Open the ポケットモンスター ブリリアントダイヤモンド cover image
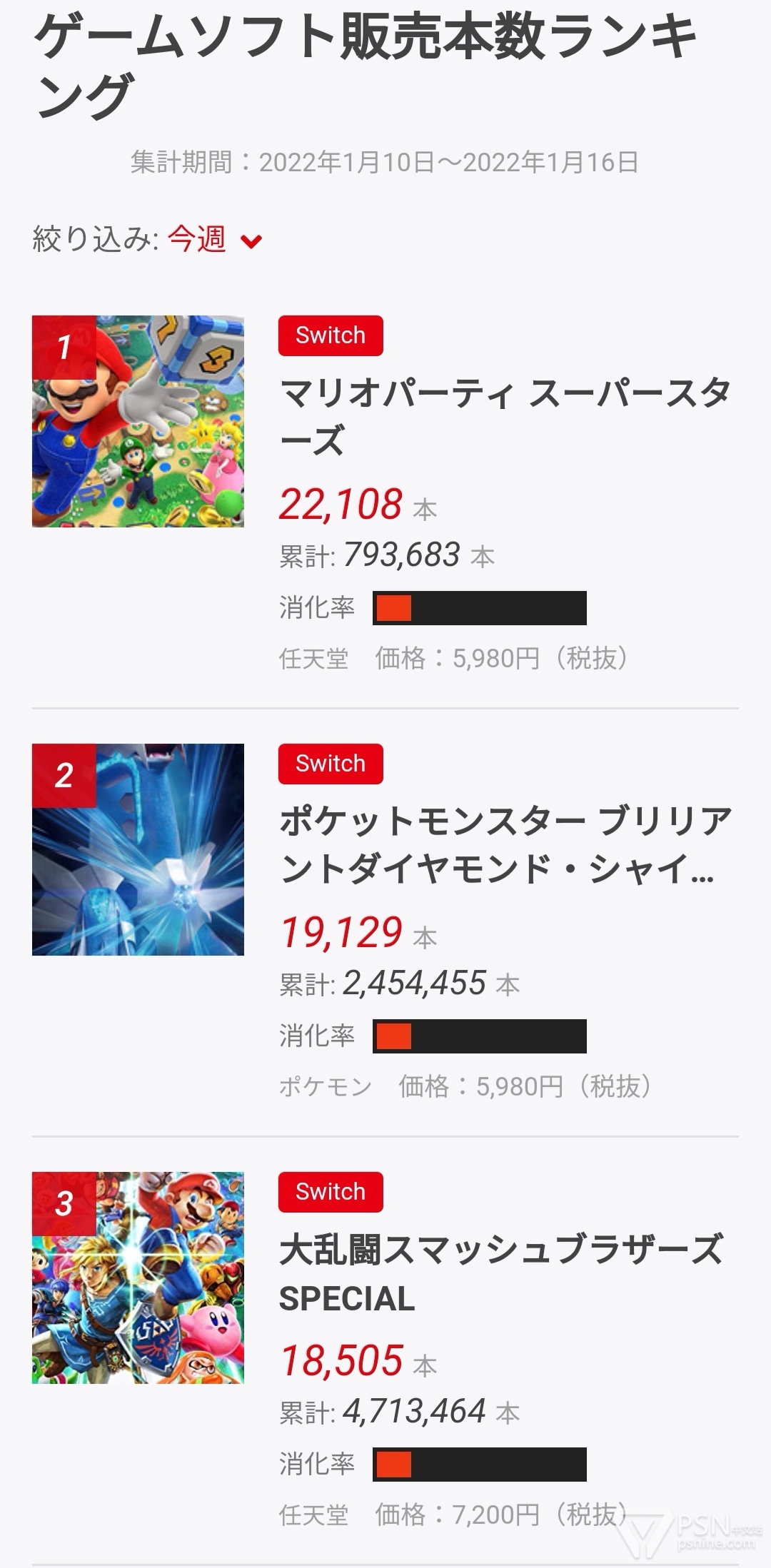This screenshot has width=771, height=1568. 138,849
